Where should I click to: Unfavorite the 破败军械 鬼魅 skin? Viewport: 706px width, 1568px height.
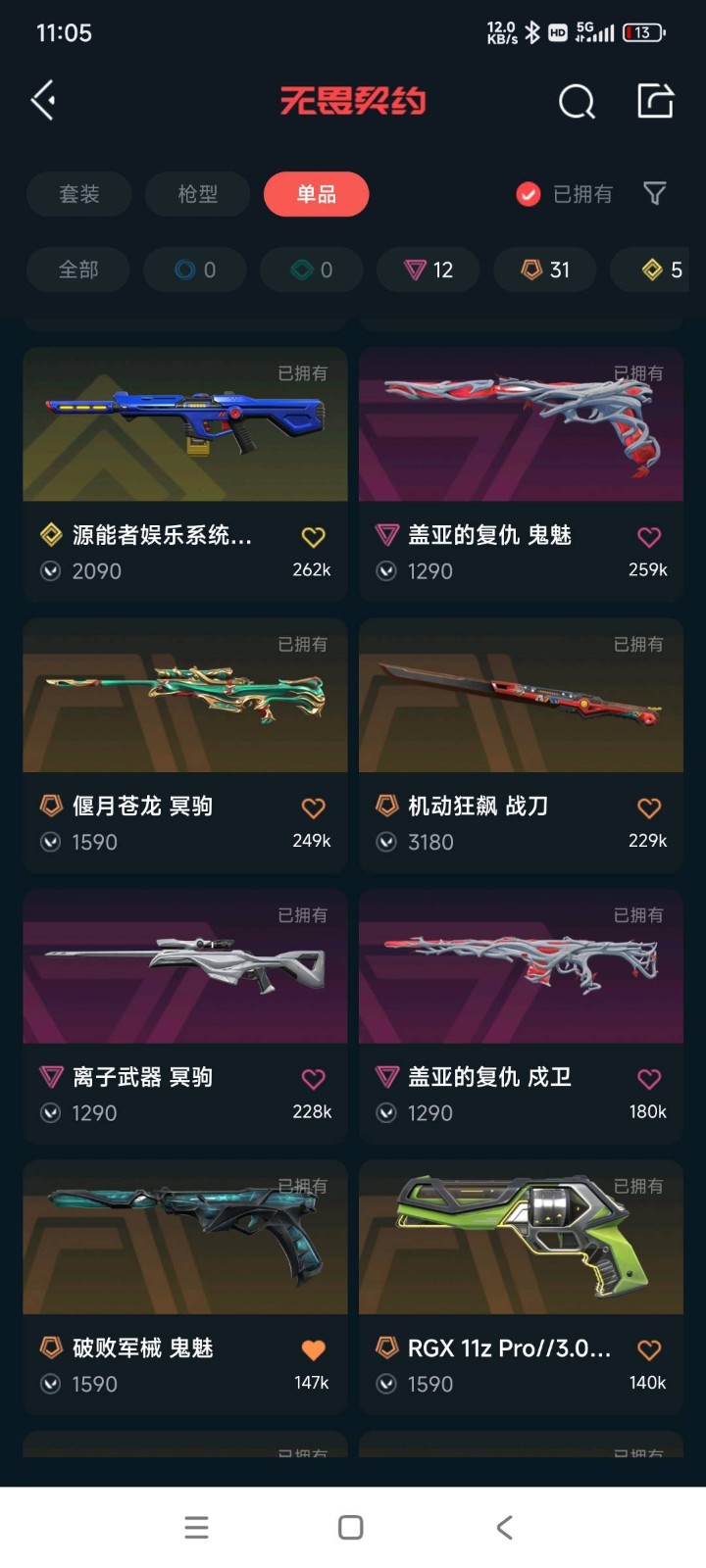coord(313,1349)
